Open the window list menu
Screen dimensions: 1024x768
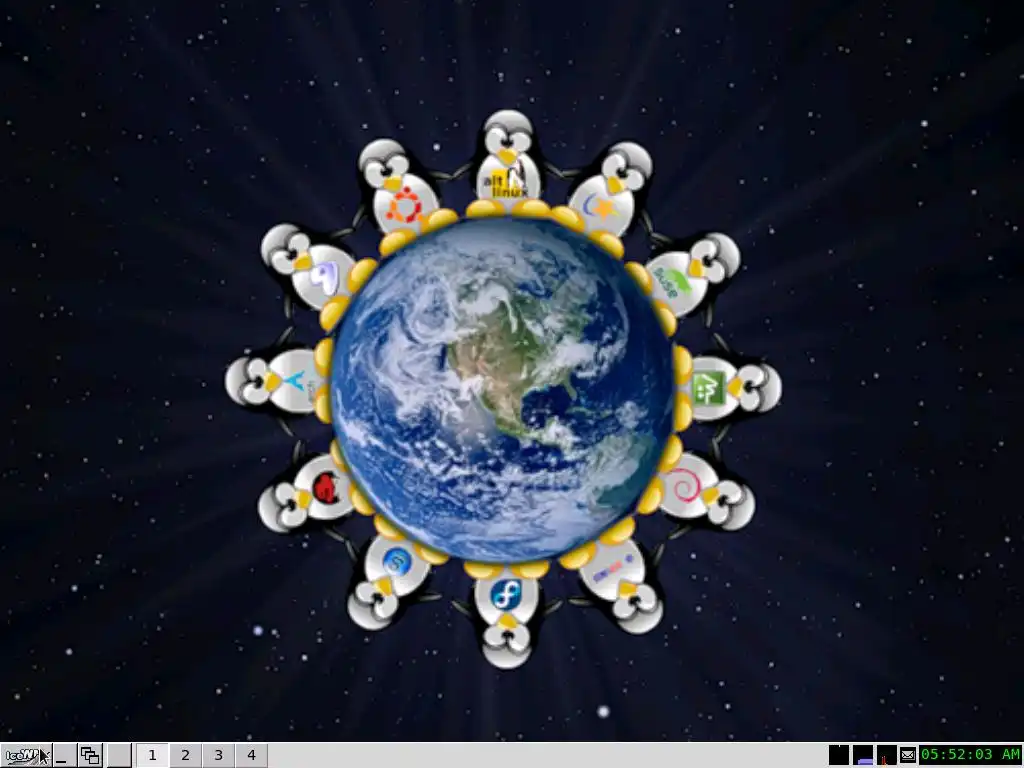click(x=90, y=756)
